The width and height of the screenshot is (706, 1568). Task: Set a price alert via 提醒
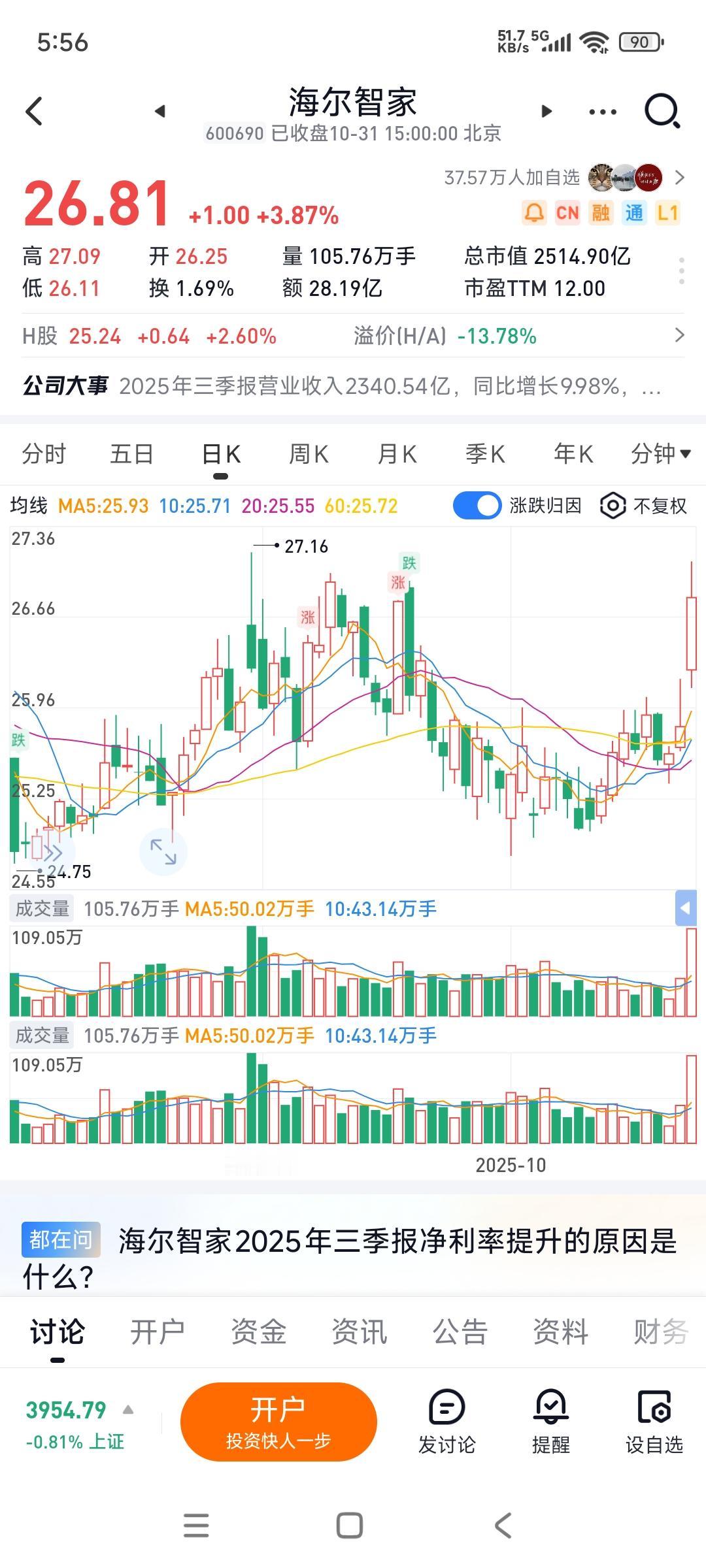click(x=550, y=1422)
